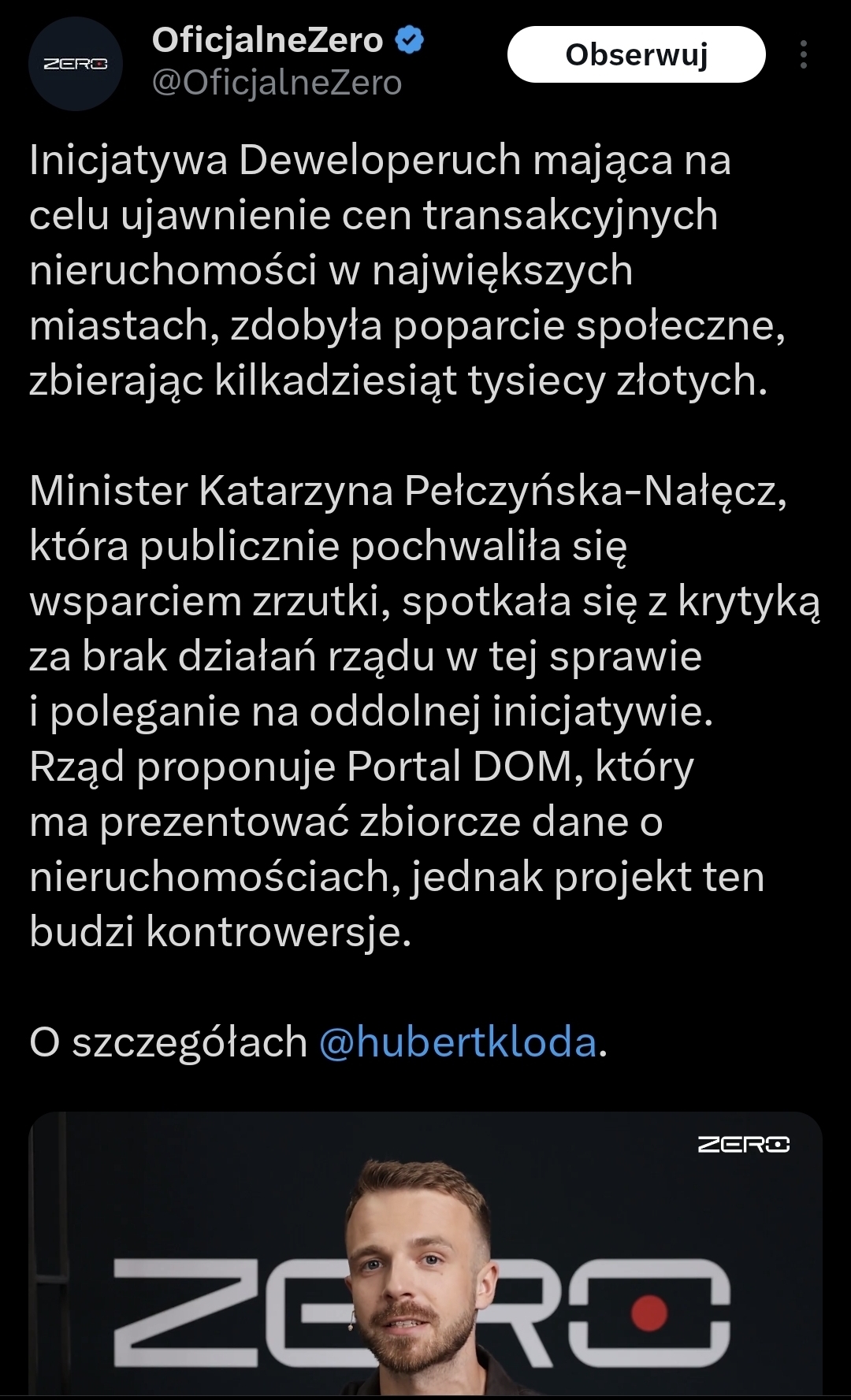Open the OficjalneZero profile avatar

click(x=75, y=64)
